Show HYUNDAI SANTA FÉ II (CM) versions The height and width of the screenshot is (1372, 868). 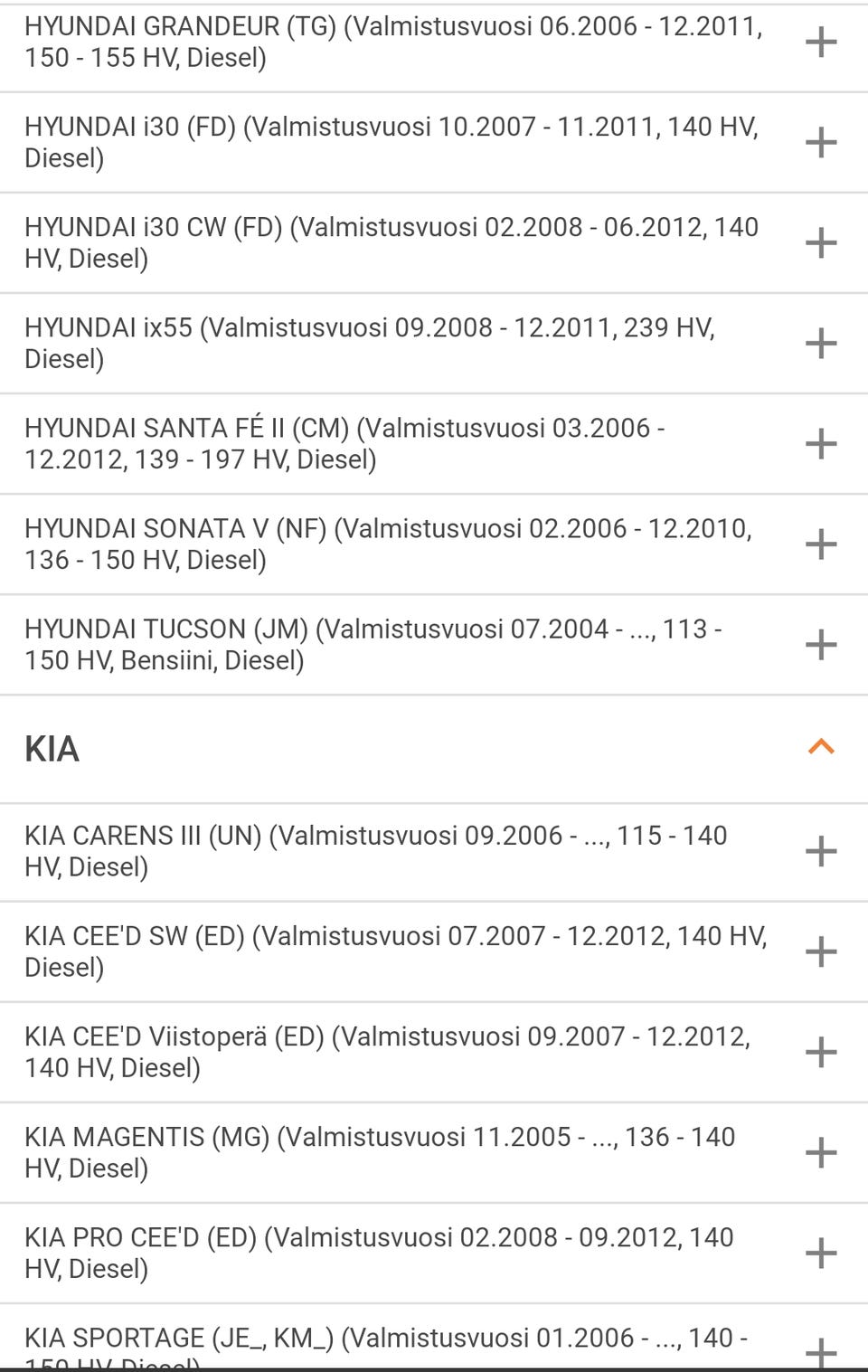[x=820, y=443]
